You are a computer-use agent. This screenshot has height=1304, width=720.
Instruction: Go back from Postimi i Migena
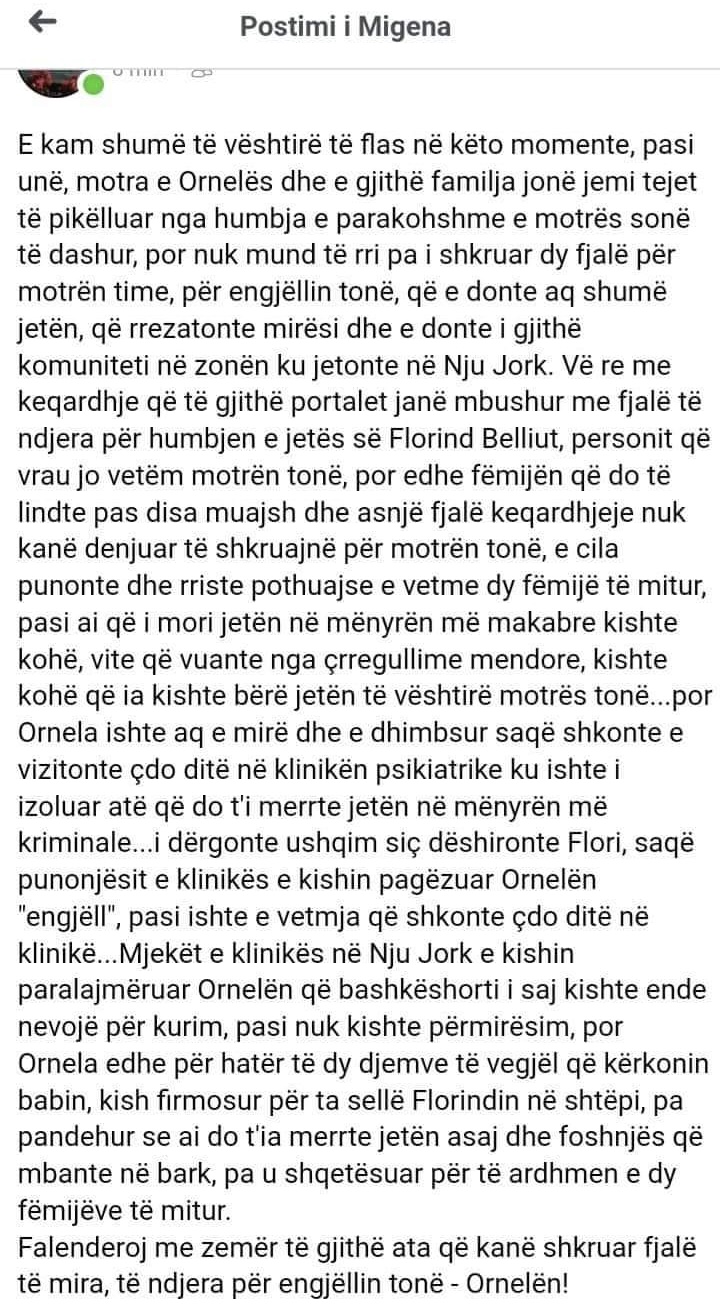pyautogui.click(x=43, y=23)
